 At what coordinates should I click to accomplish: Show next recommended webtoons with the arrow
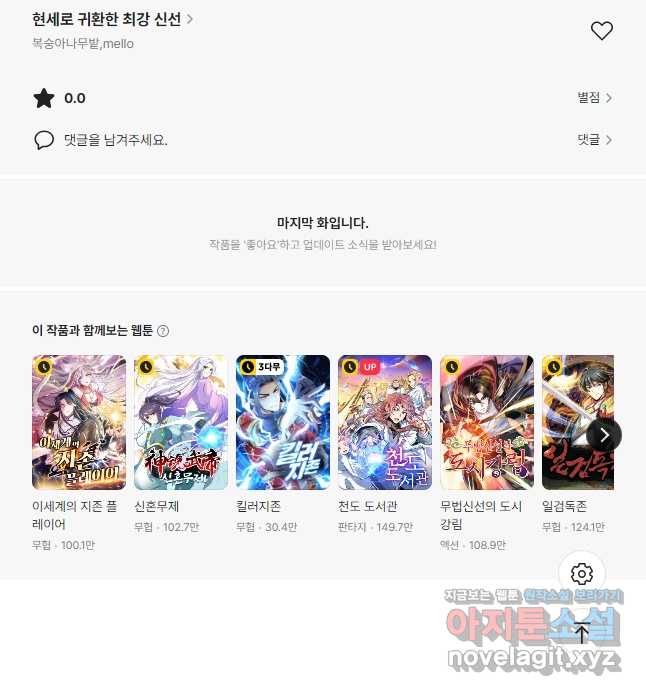point(604,435)
